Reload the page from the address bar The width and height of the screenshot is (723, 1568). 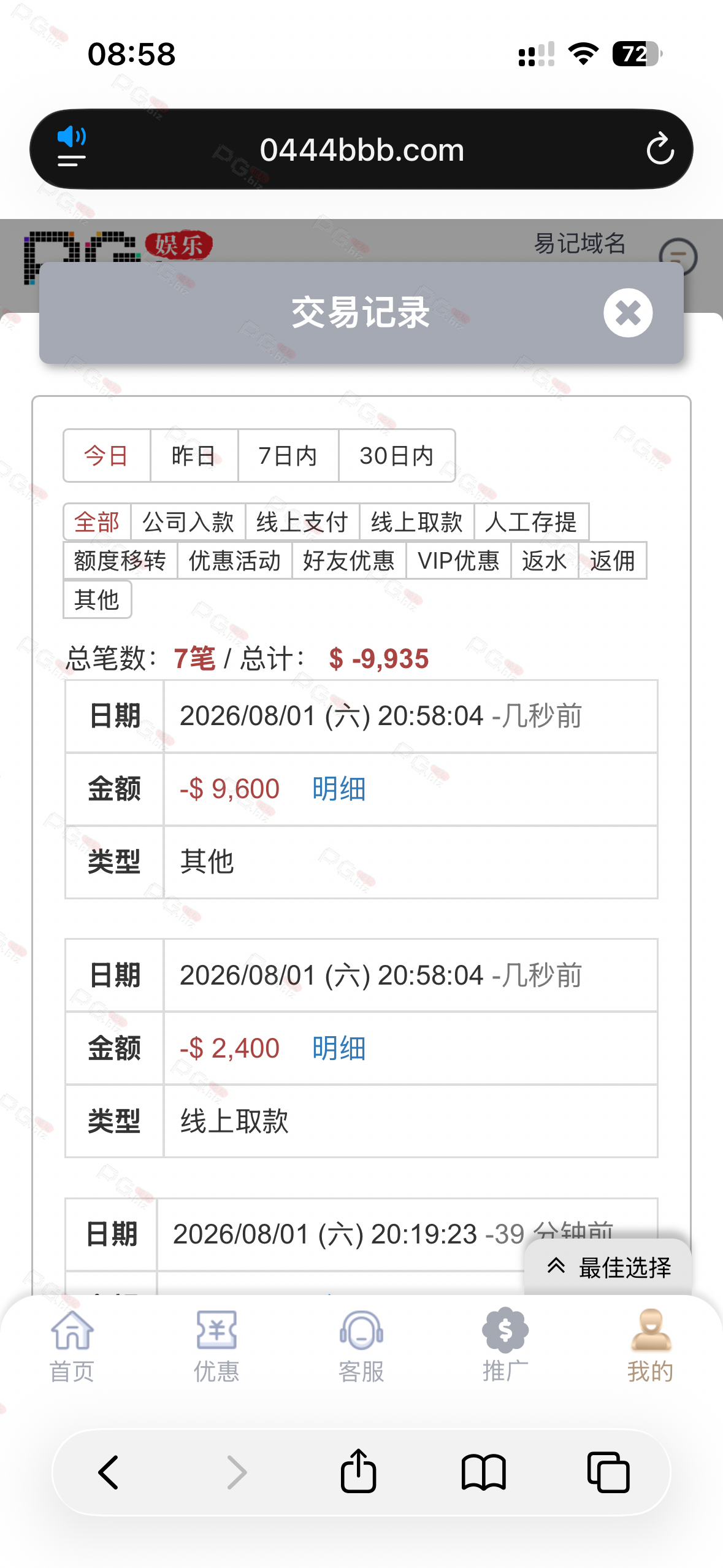coord(660,149)
